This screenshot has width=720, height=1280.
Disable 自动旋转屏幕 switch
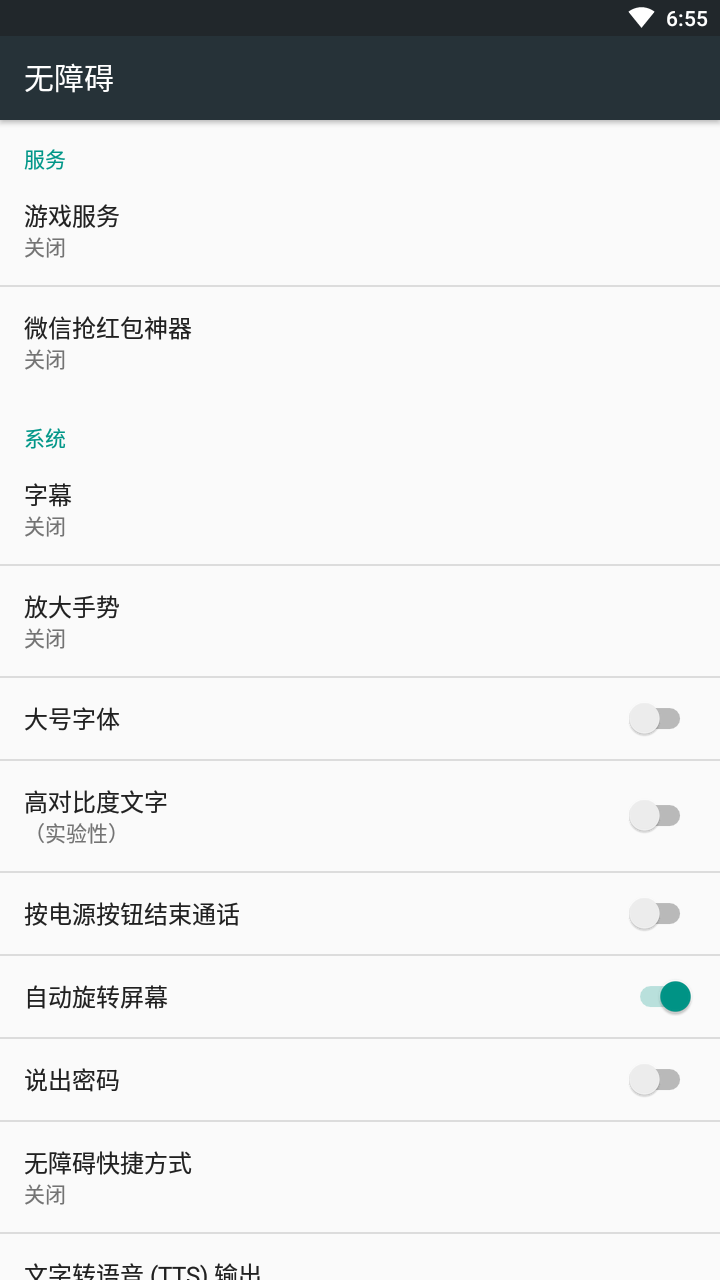click(665, 997)
